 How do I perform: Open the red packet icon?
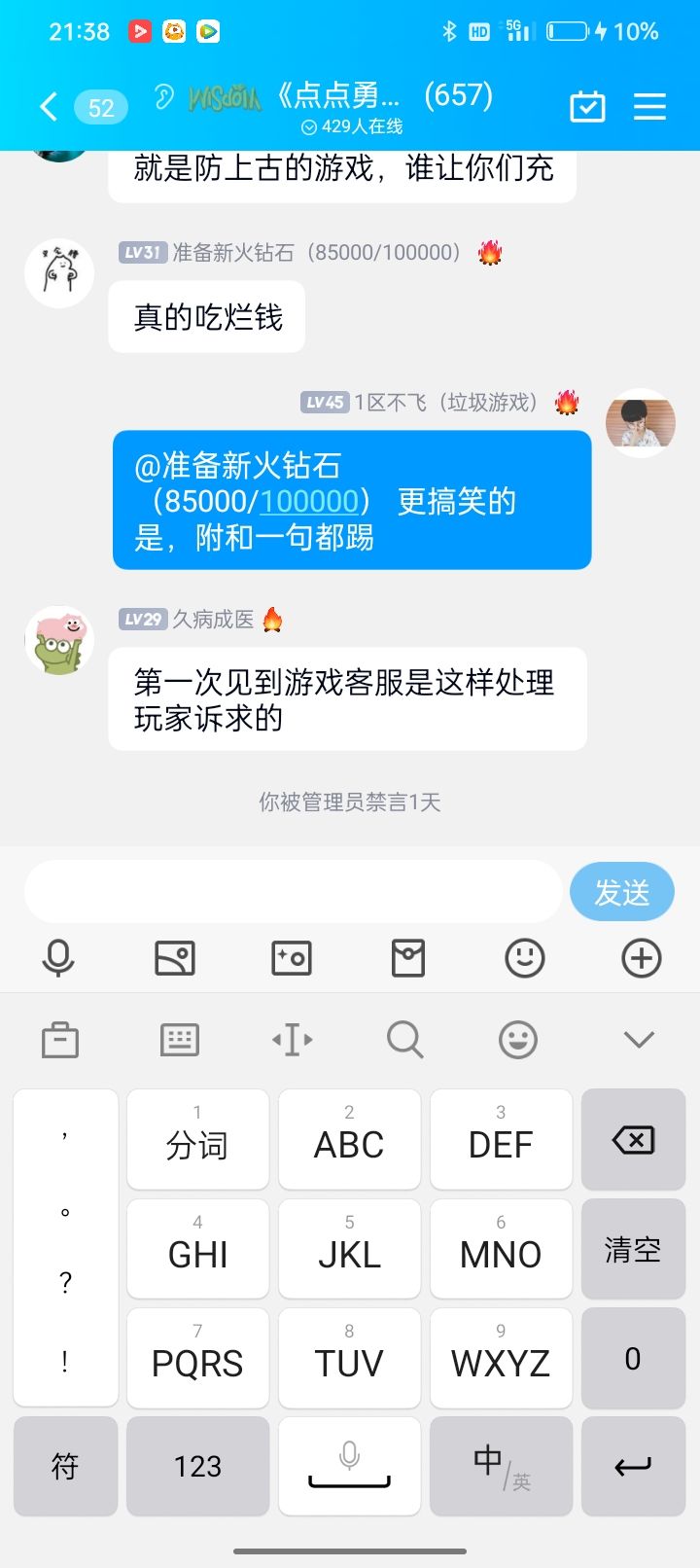point(407,958)
